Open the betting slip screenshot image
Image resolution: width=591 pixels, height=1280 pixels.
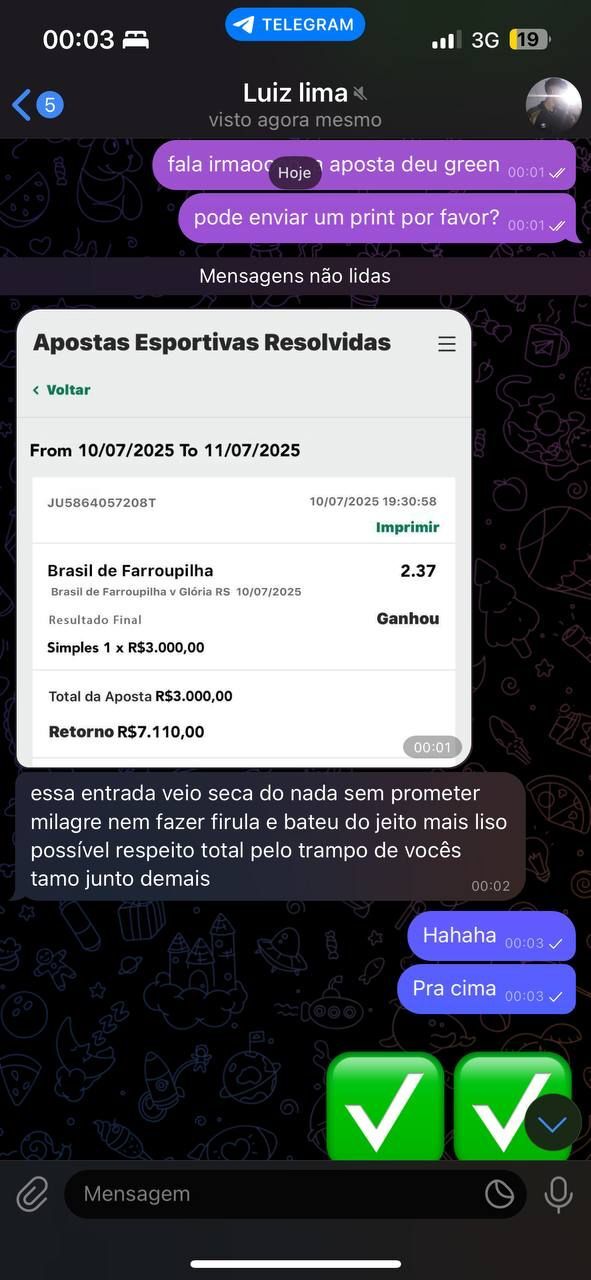click(244, 538)
